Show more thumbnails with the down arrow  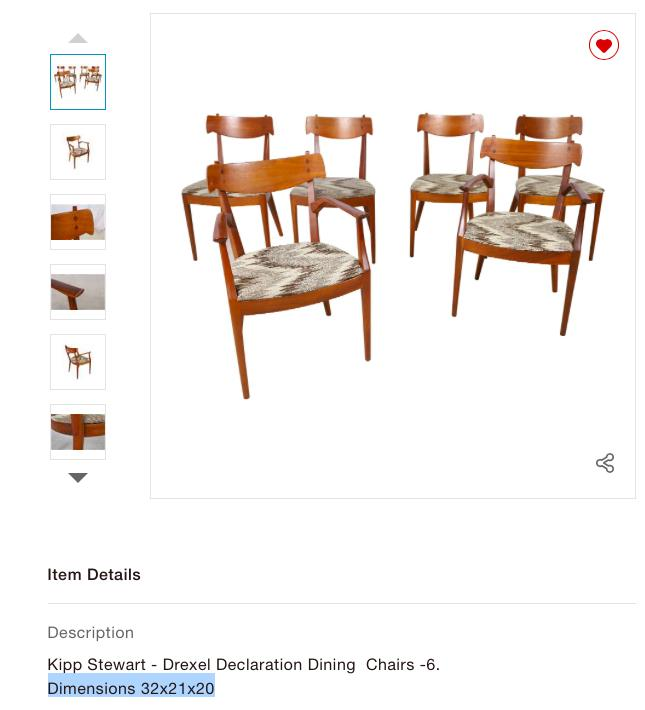[78, 478]
